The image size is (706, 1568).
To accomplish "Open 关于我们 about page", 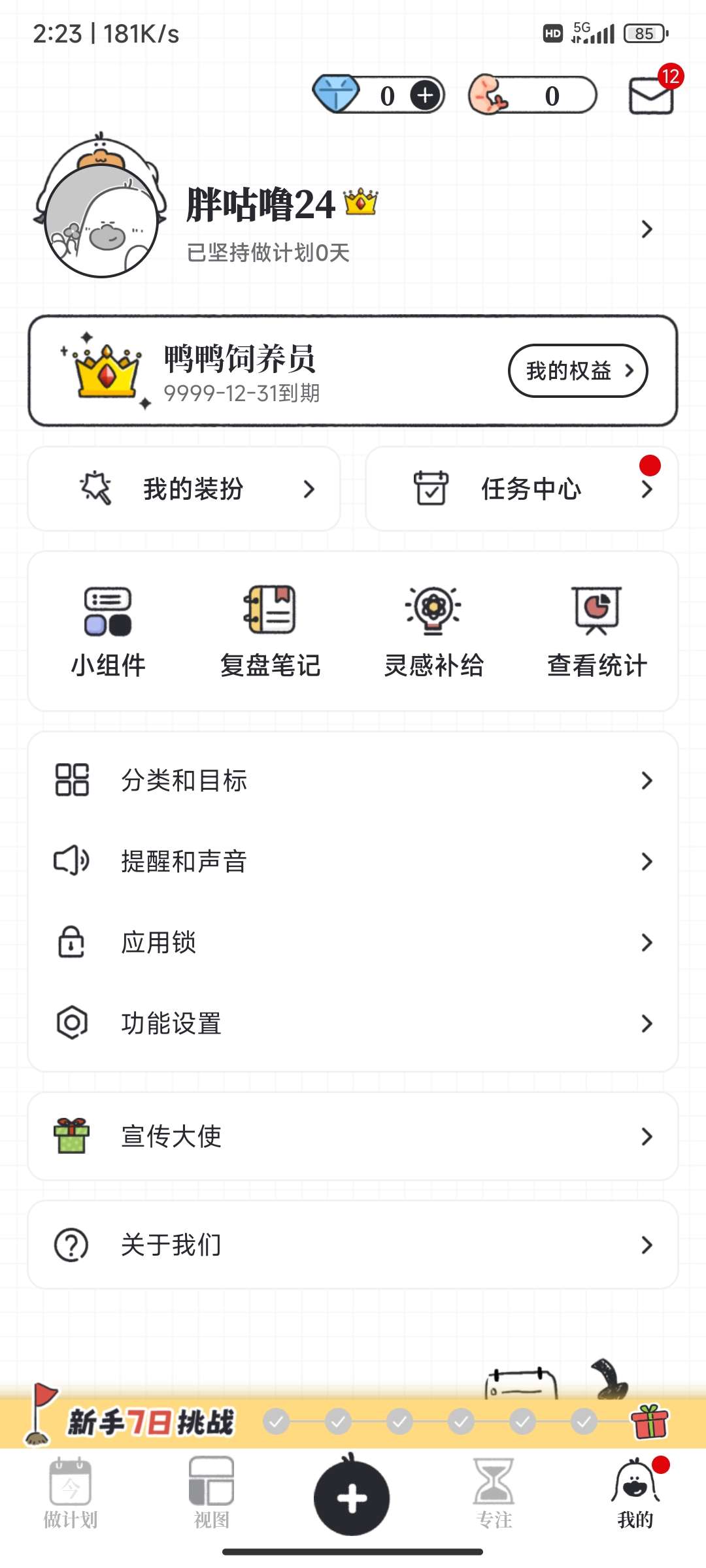I will pyautogui.click(x=353, y=1245).
